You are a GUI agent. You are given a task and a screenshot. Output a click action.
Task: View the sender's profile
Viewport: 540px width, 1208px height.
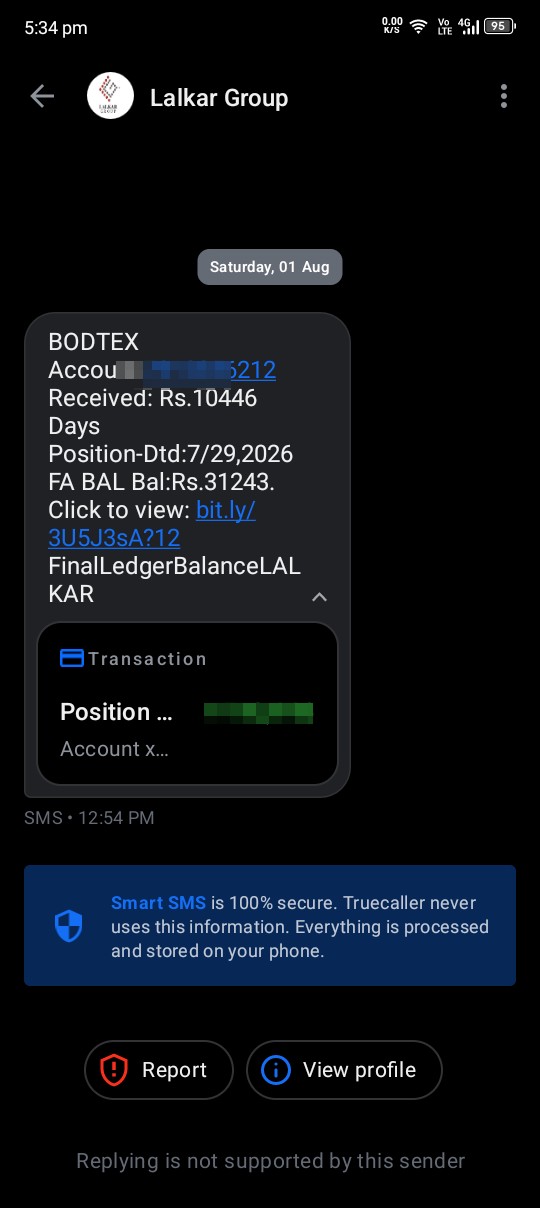pos(344,1070)
